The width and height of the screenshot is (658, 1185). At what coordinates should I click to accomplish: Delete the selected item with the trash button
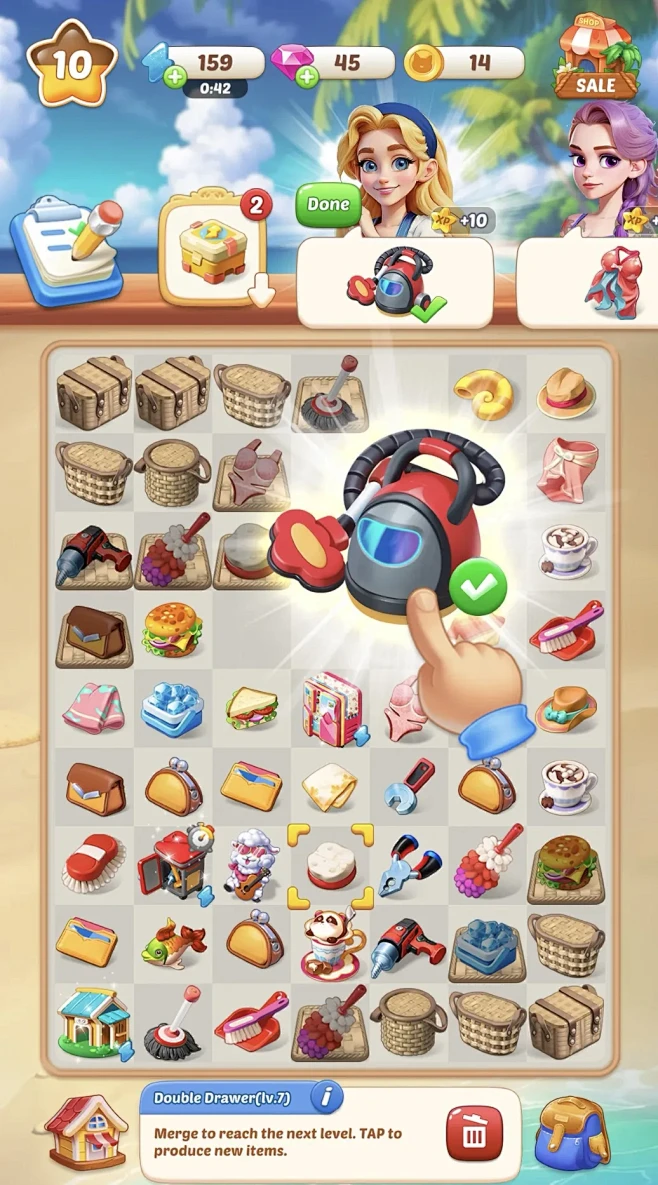473,1132
